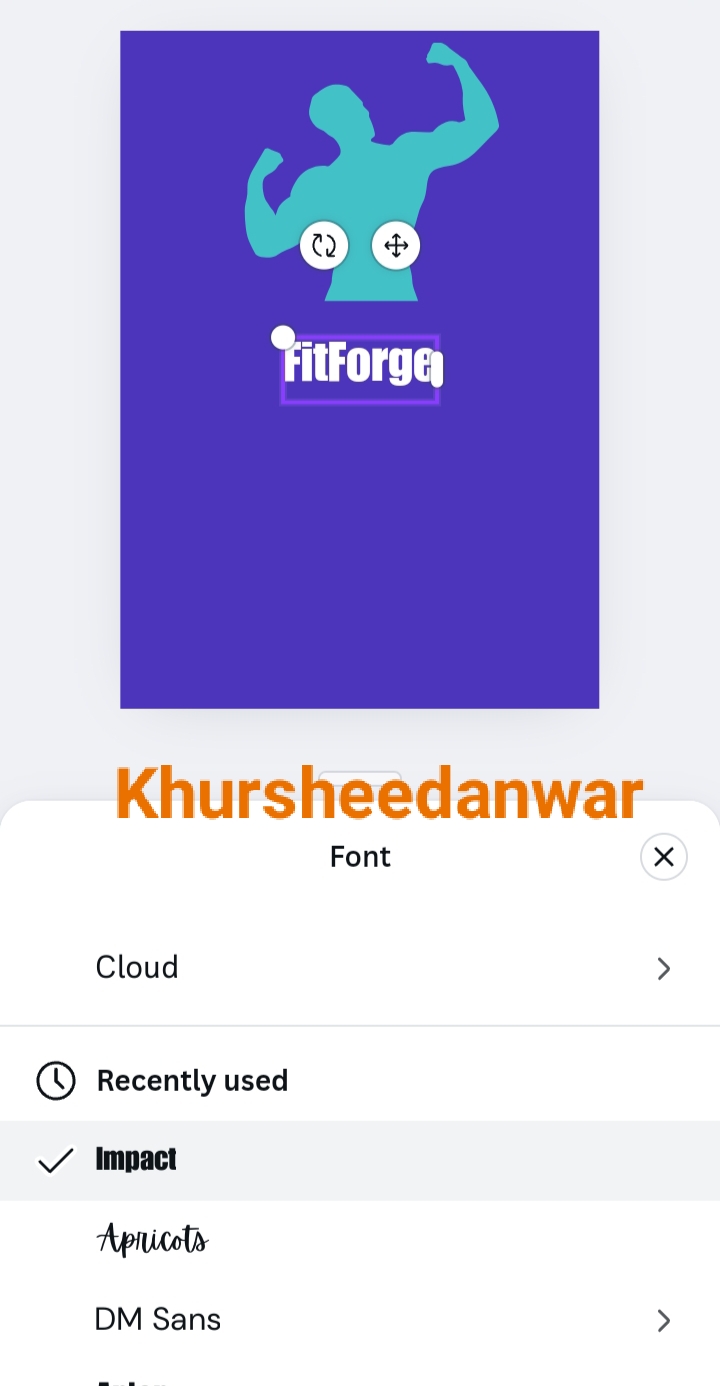The width and height of the screenshot is (720, 1386).
Task: Choose the Apricots font
Action: point(360,1240)
